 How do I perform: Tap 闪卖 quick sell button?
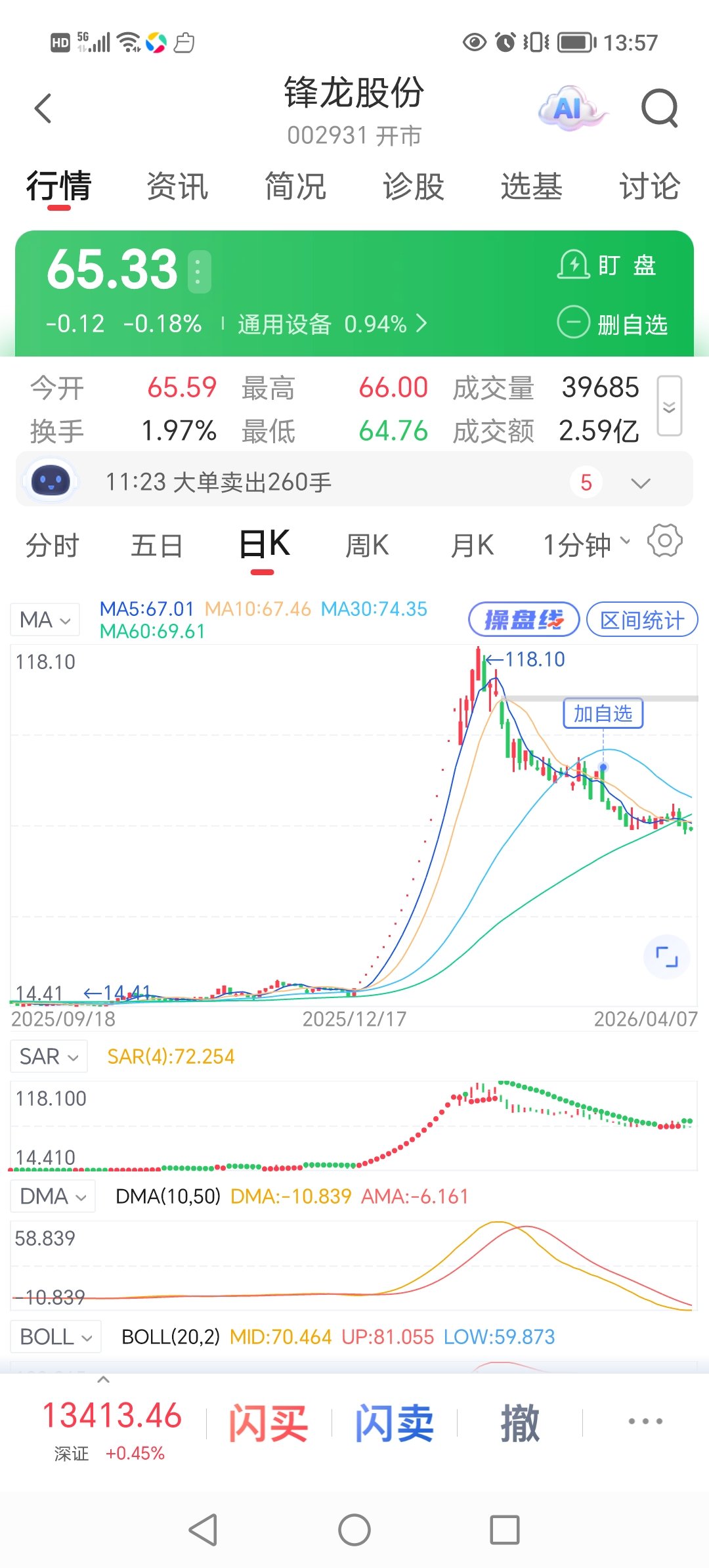pyautogui.click(x=395, y=1424)
